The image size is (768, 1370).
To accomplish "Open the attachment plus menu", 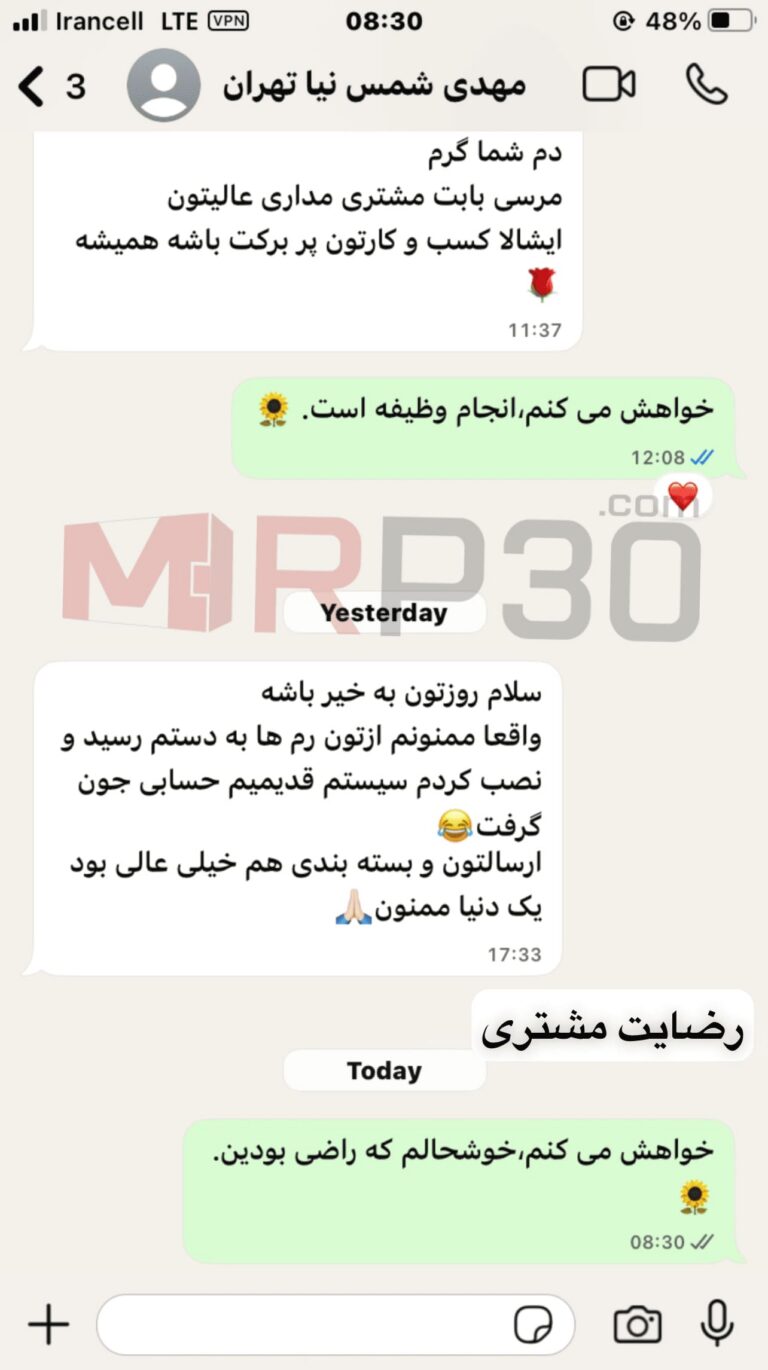I will [x=48, y=1325].
